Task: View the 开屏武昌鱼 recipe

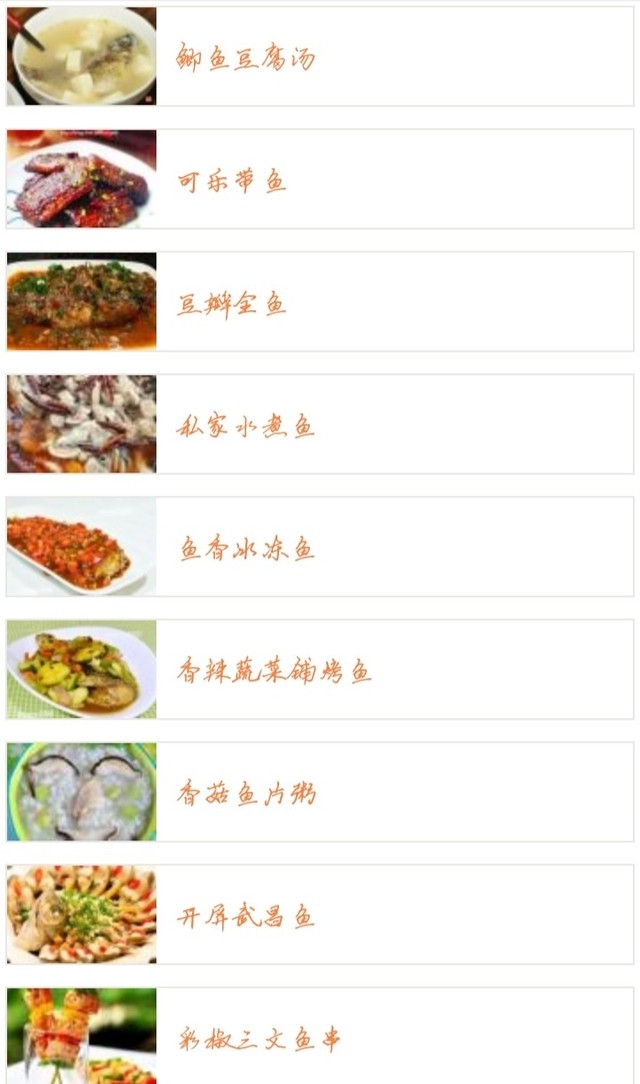Action: 320,915
